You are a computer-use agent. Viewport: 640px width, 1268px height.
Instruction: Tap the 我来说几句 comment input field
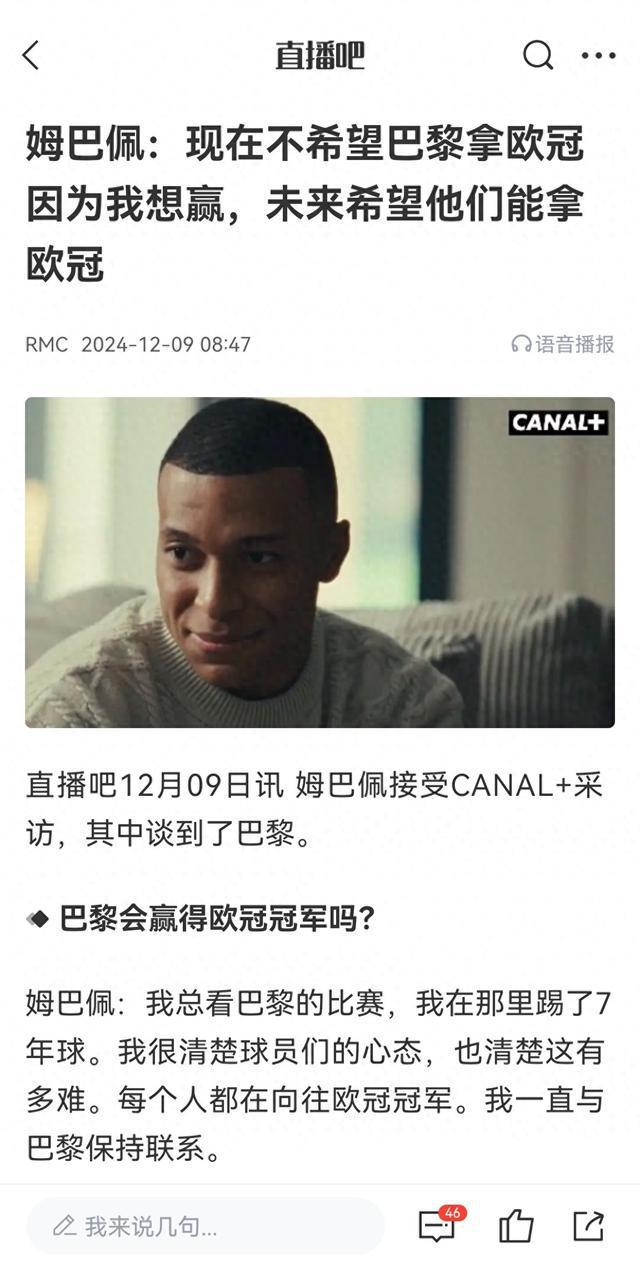tap(205, 1226)
